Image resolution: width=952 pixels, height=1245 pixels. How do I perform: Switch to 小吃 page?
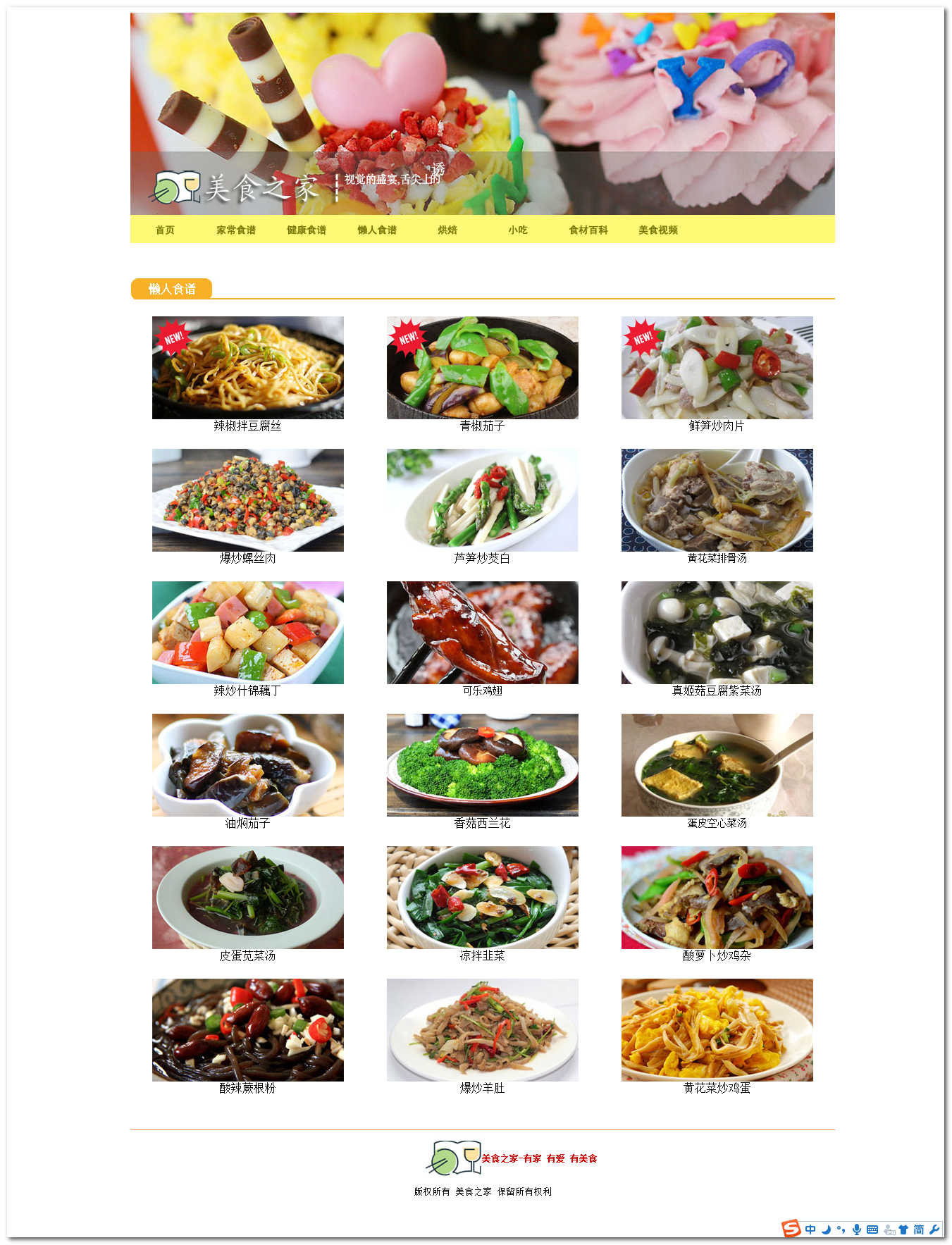(518, 230)
